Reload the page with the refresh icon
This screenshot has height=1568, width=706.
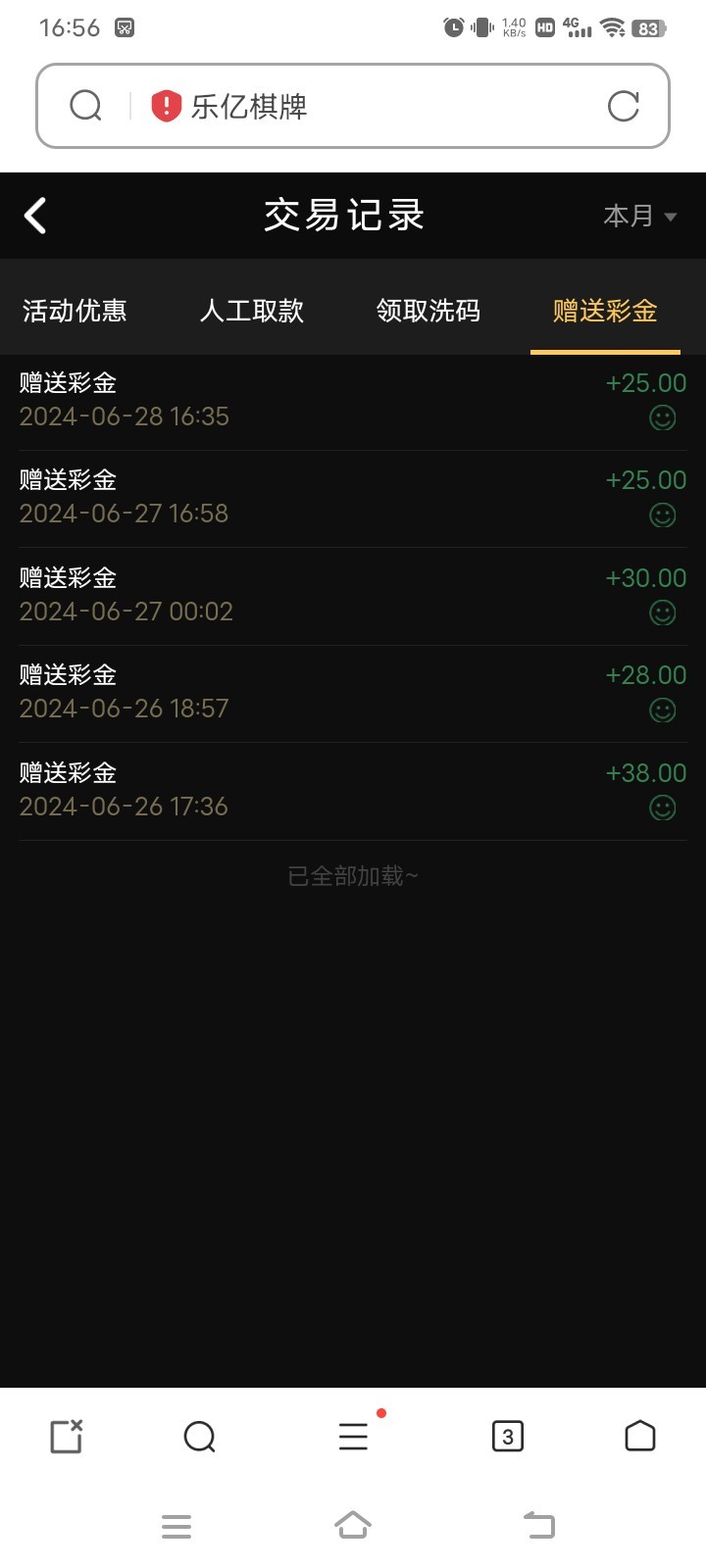coord(624,106)
